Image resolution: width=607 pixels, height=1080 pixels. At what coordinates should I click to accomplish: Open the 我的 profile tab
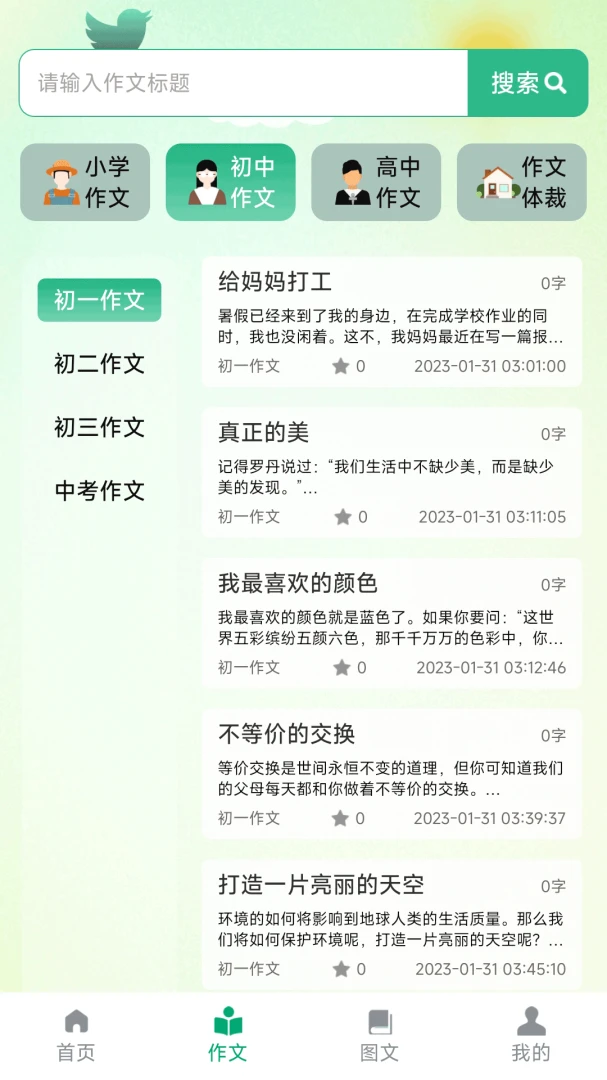531,1036
